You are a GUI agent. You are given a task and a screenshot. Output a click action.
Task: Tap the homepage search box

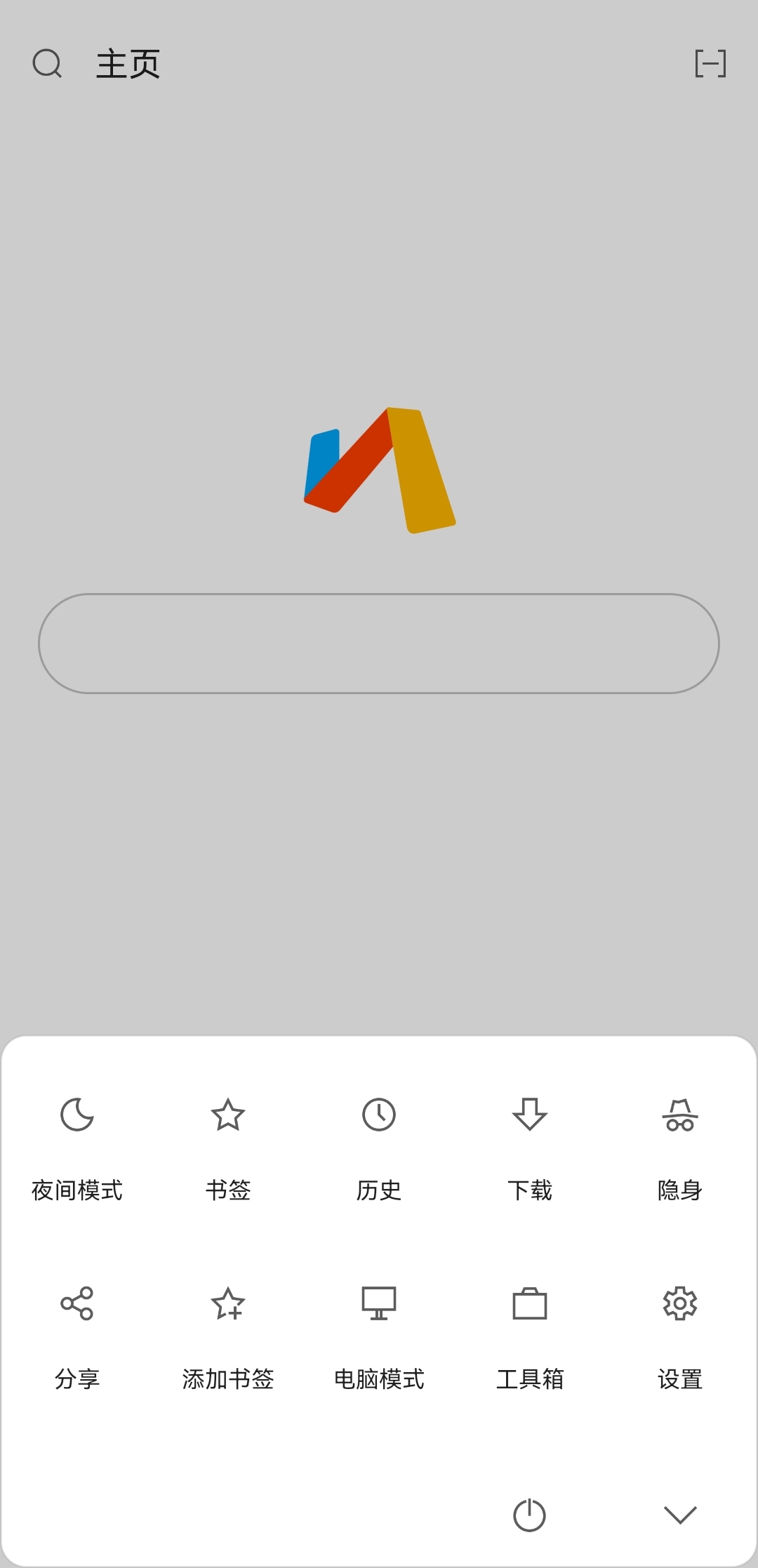379,644
